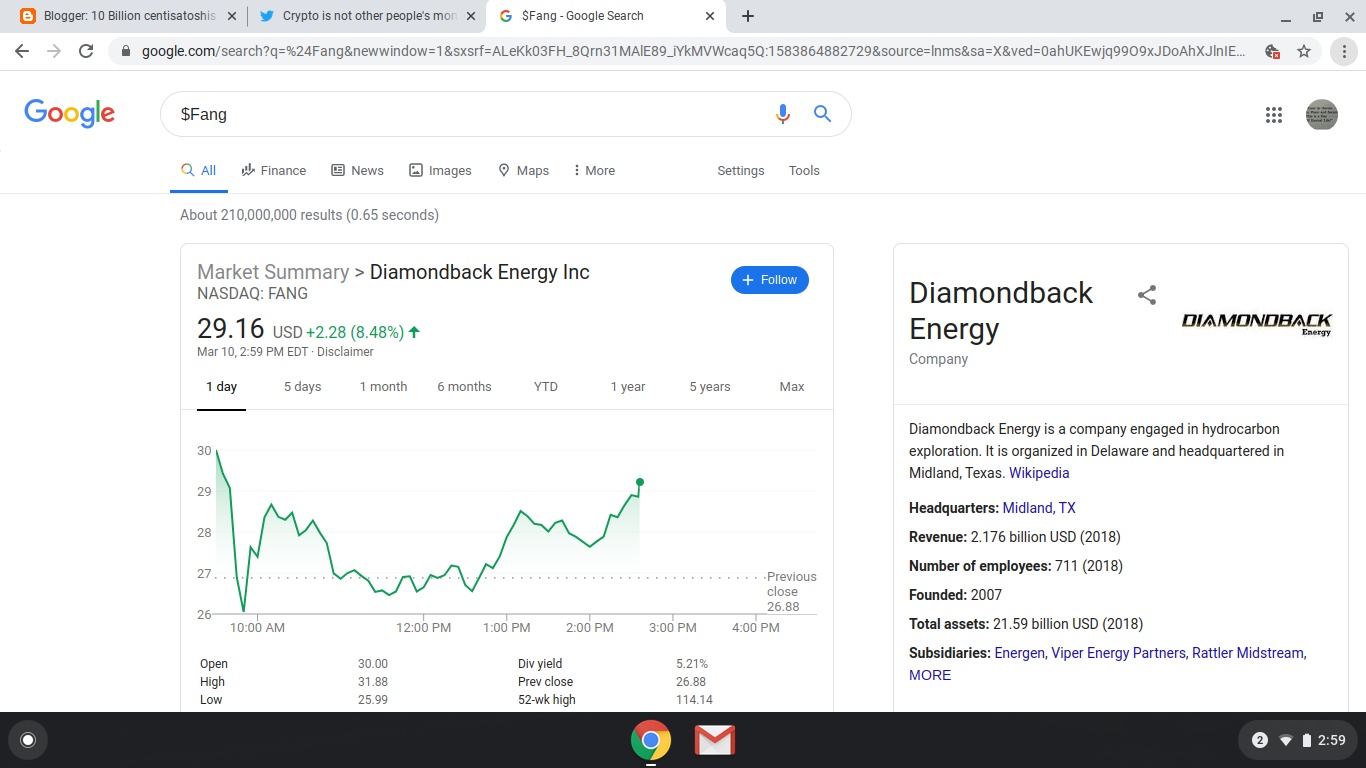The height and width of the screenshot is (768, 1366).
Task: Tap the voice search microphone icon
Action: click(783, 114)
